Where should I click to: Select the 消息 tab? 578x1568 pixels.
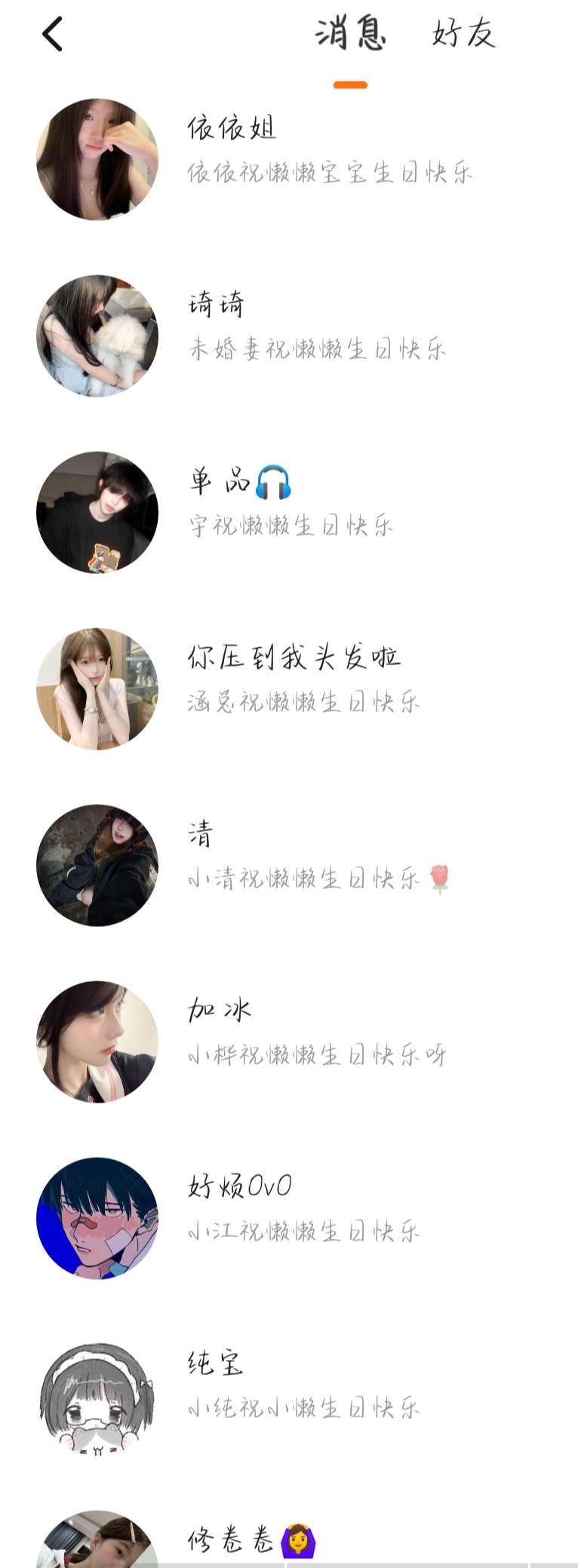tap(350, 35)
